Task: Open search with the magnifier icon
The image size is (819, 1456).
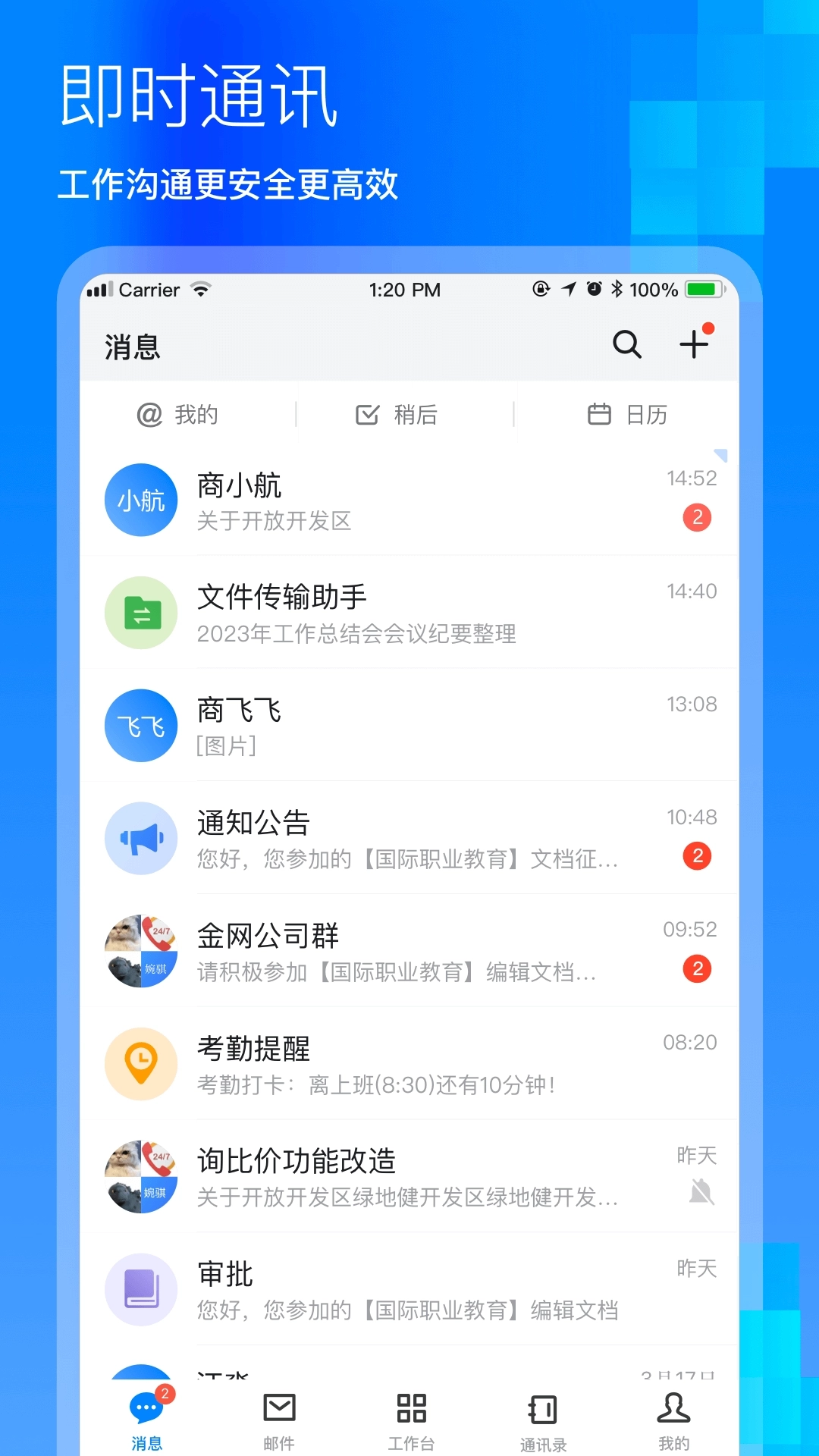Action: click(626, 345)
